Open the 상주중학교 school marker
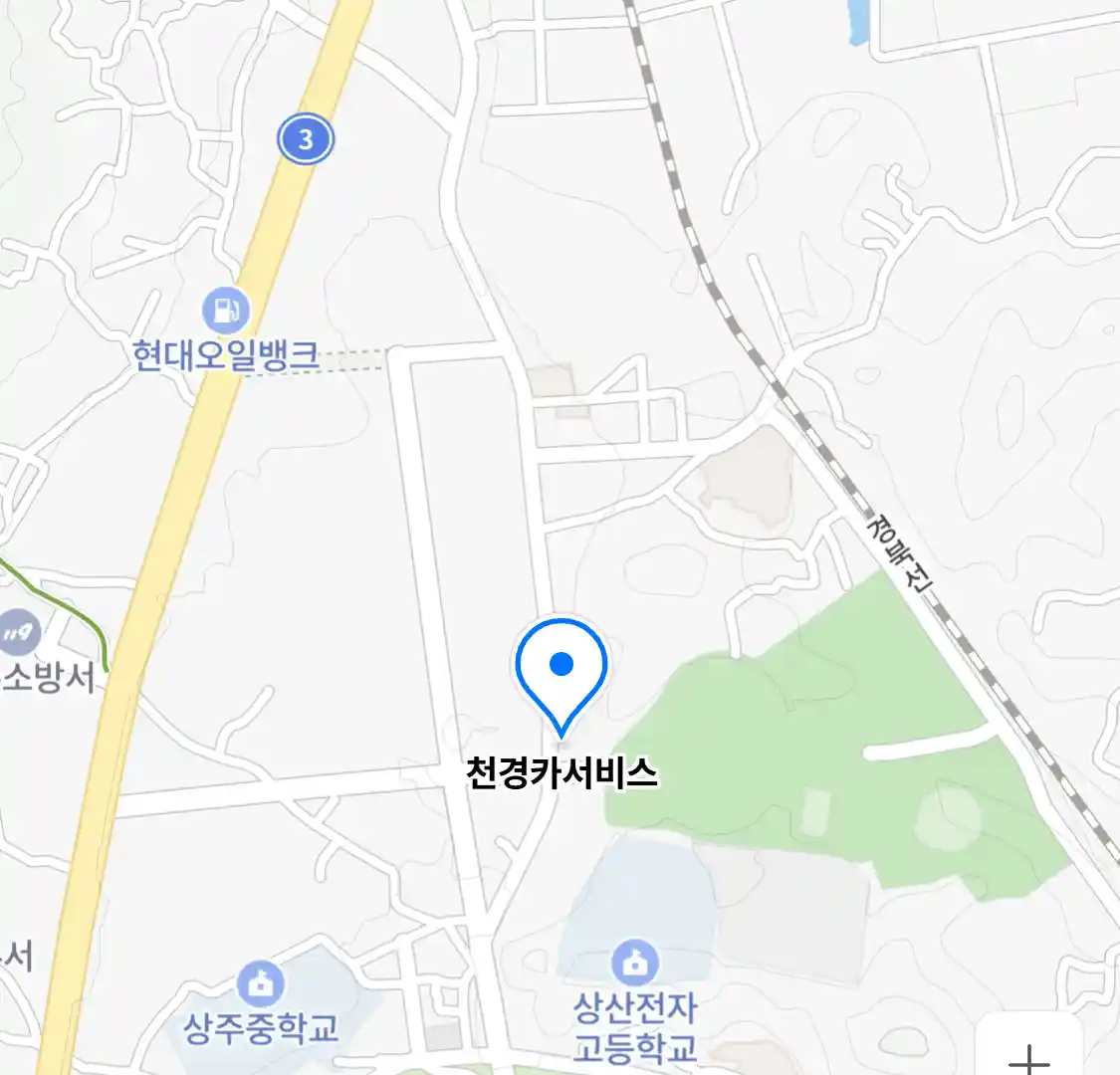The image size is (1120, 1075). (260, 984)
